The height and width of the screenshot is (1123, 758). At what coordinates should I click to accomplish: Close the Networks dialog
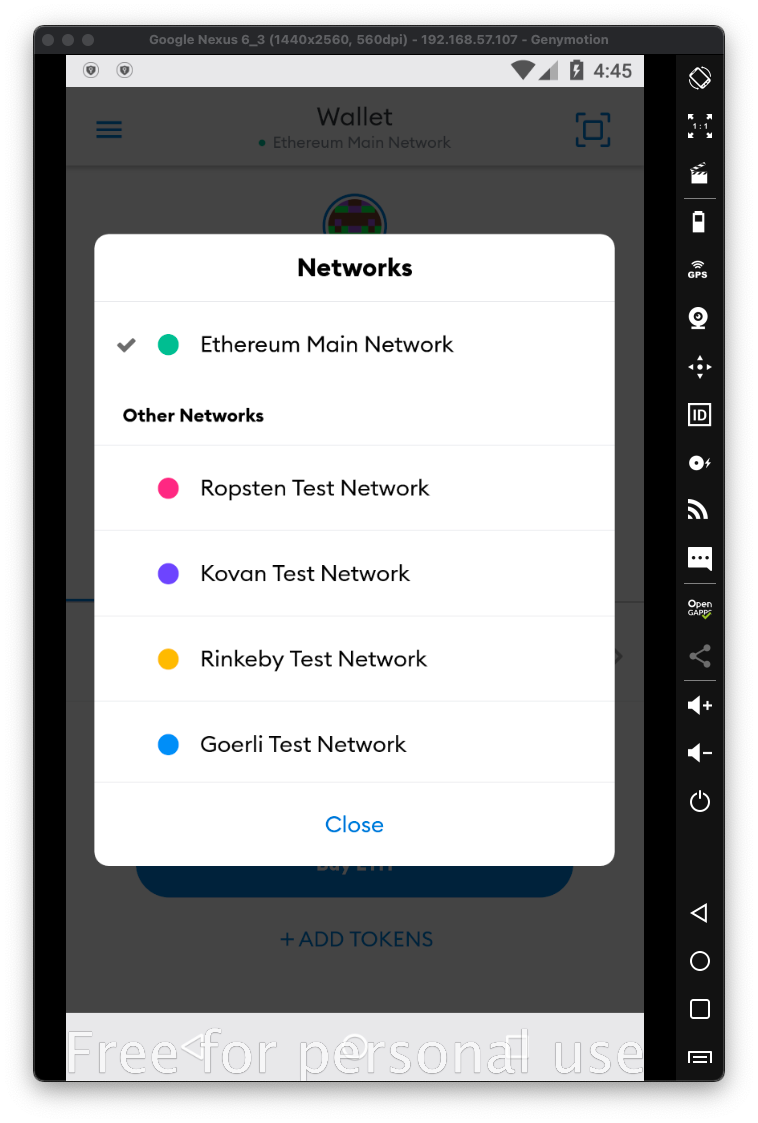point(354,825)
